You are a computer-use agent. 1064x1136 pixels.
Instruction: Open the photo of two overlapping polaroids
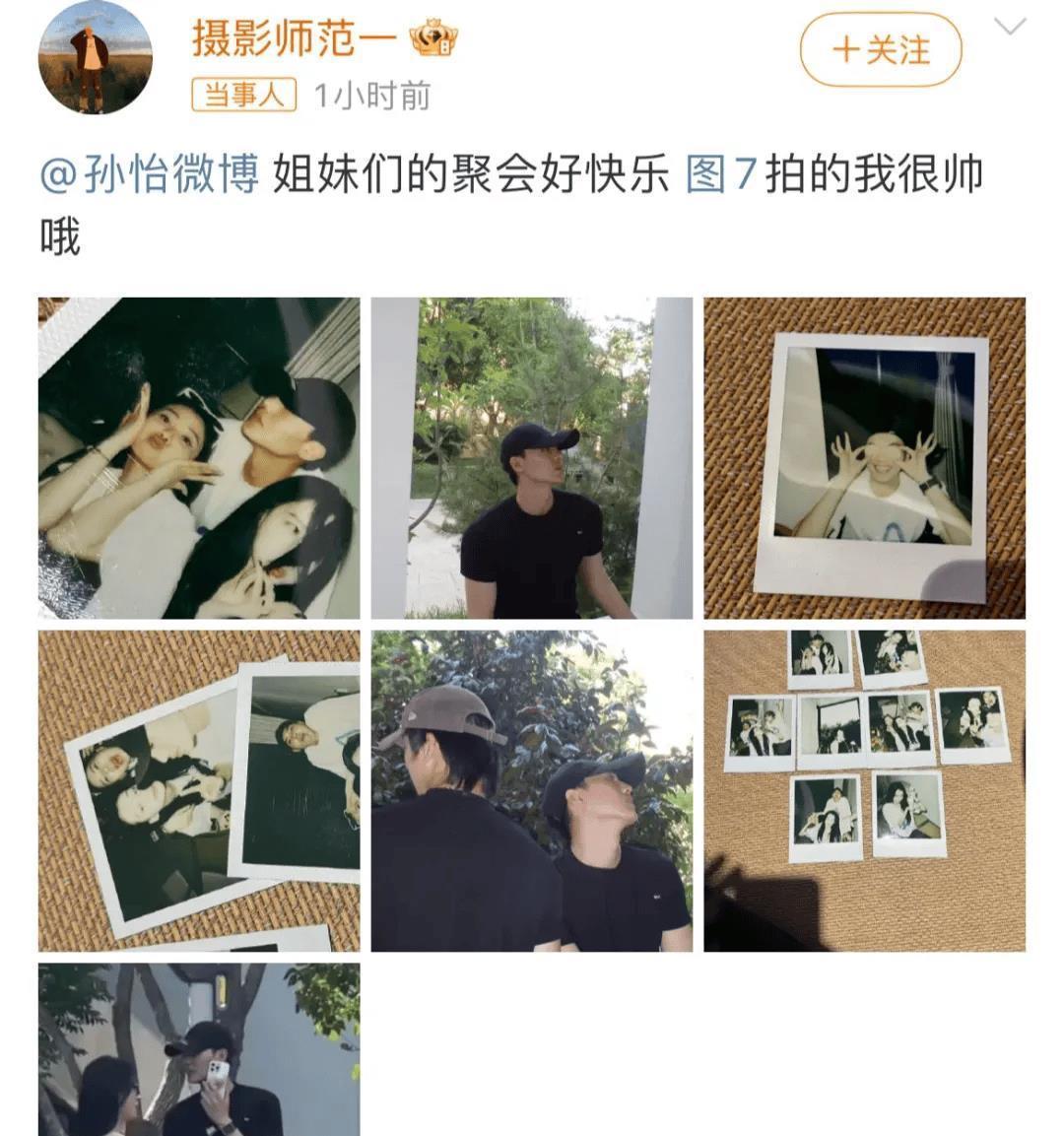coord(199,790)
